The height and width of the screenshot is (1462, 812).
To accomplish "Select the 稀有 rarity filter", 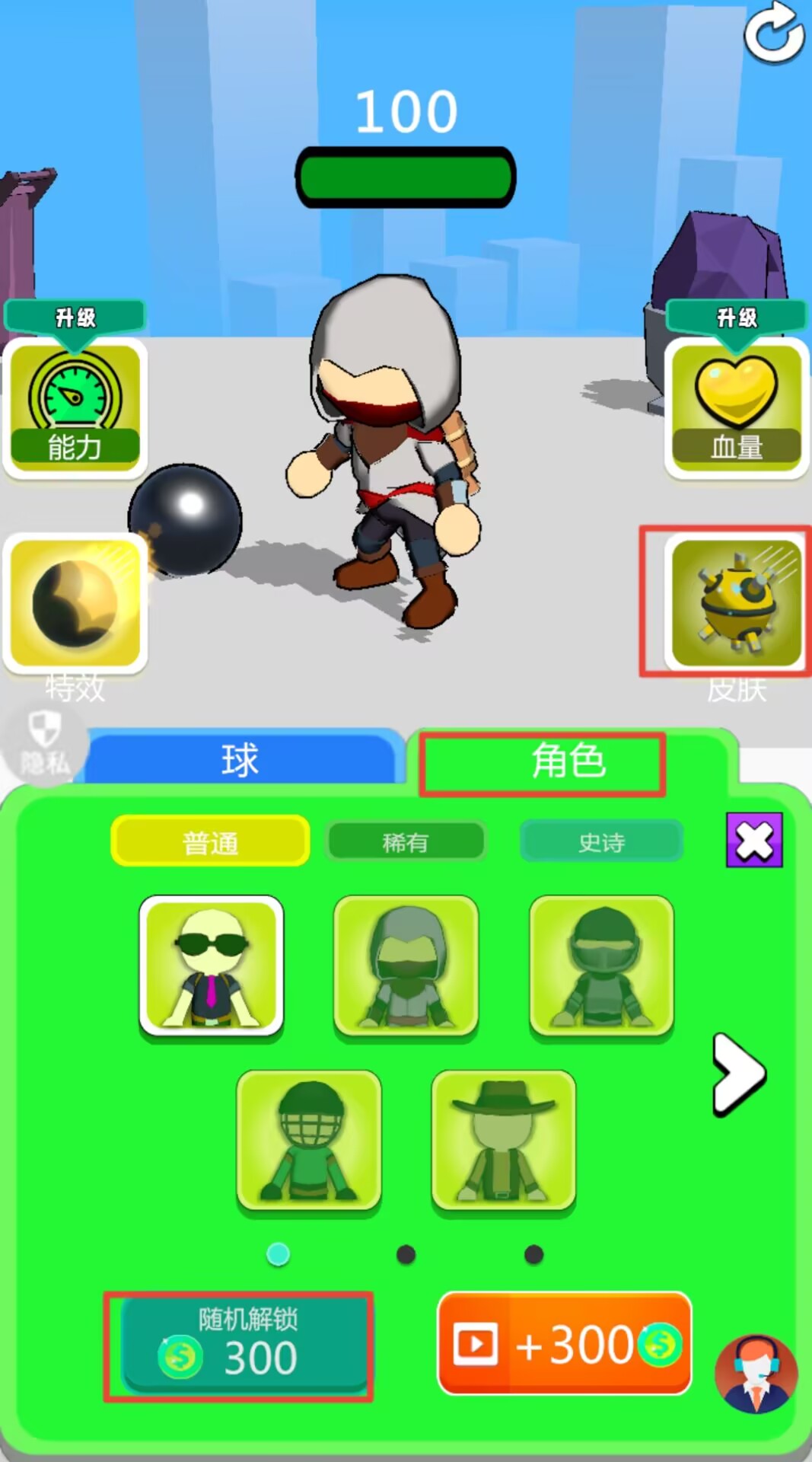I will tap(405, 841).
